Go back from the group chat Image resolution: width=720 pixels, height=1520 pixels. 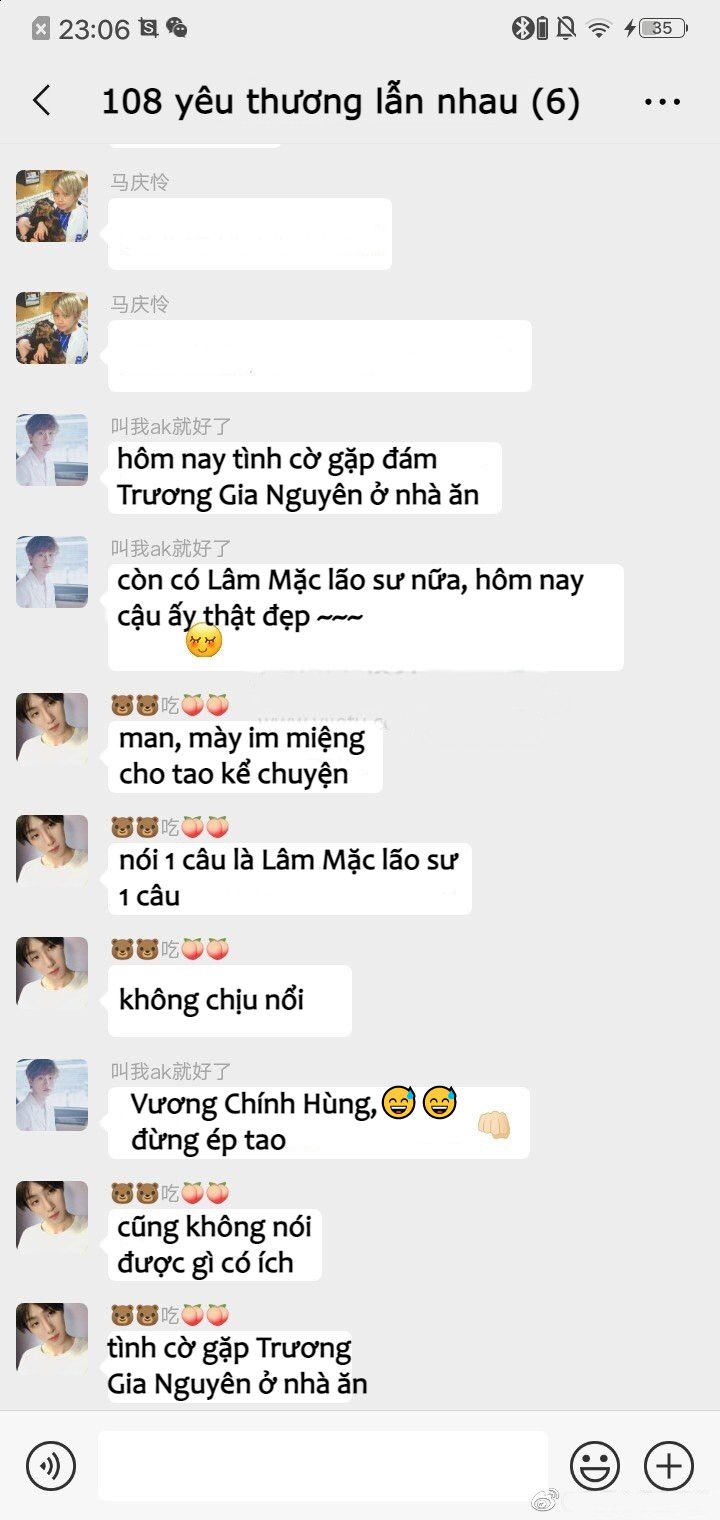[x=42, y=101]
